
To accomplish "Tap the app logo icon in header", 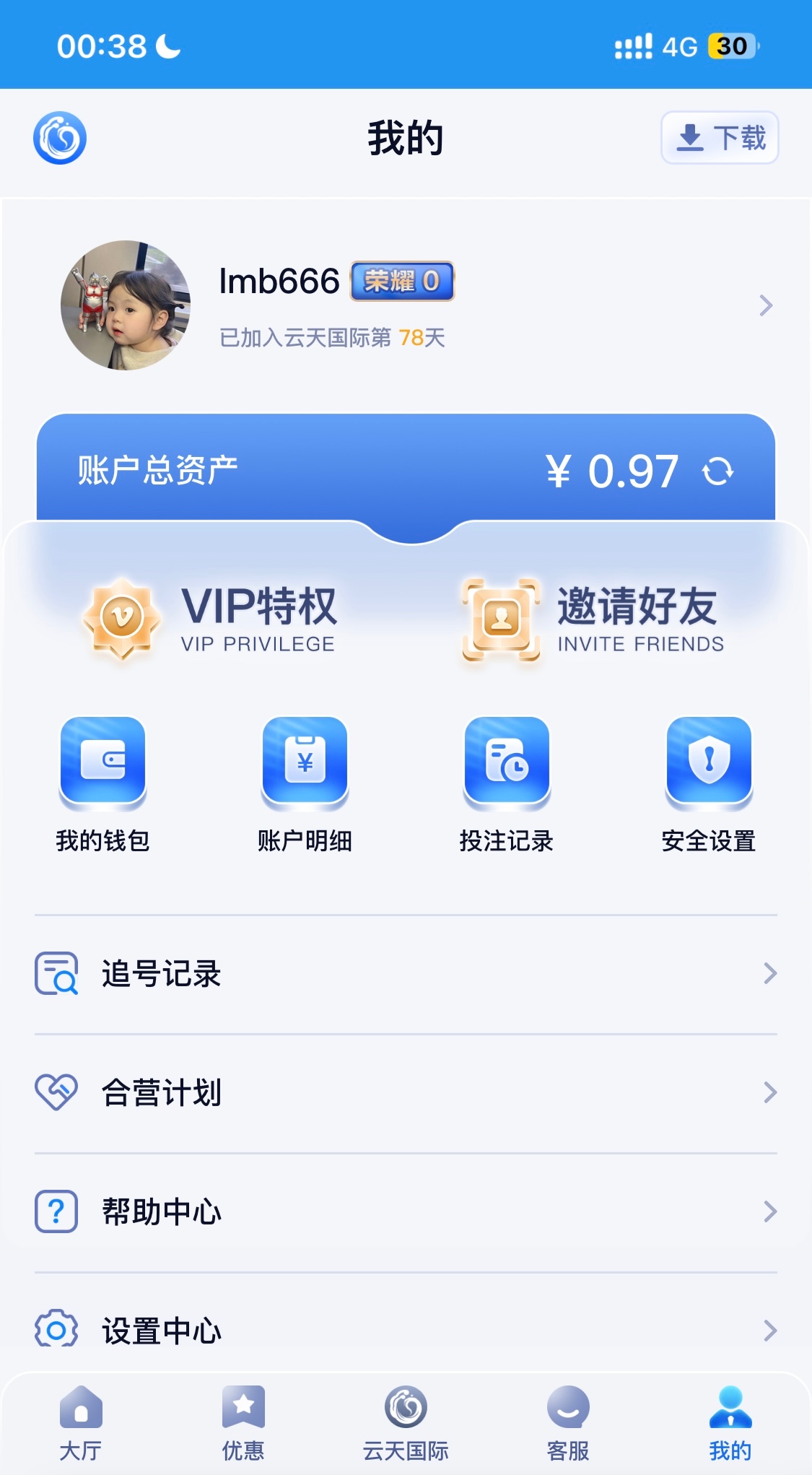I will [x=60, y=137].
